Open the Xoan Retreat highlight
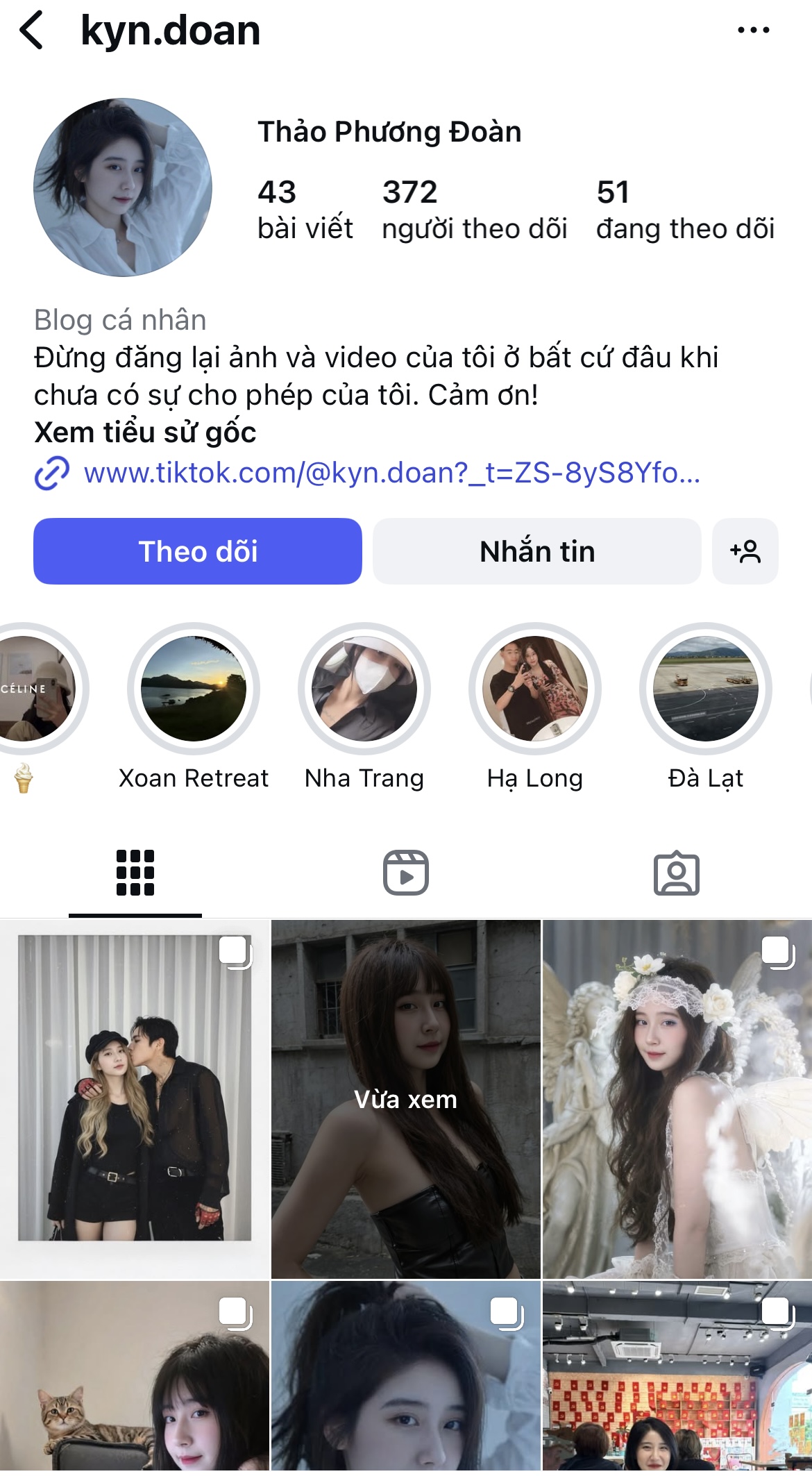The image size is (812, 1476). tap(194, 689)
